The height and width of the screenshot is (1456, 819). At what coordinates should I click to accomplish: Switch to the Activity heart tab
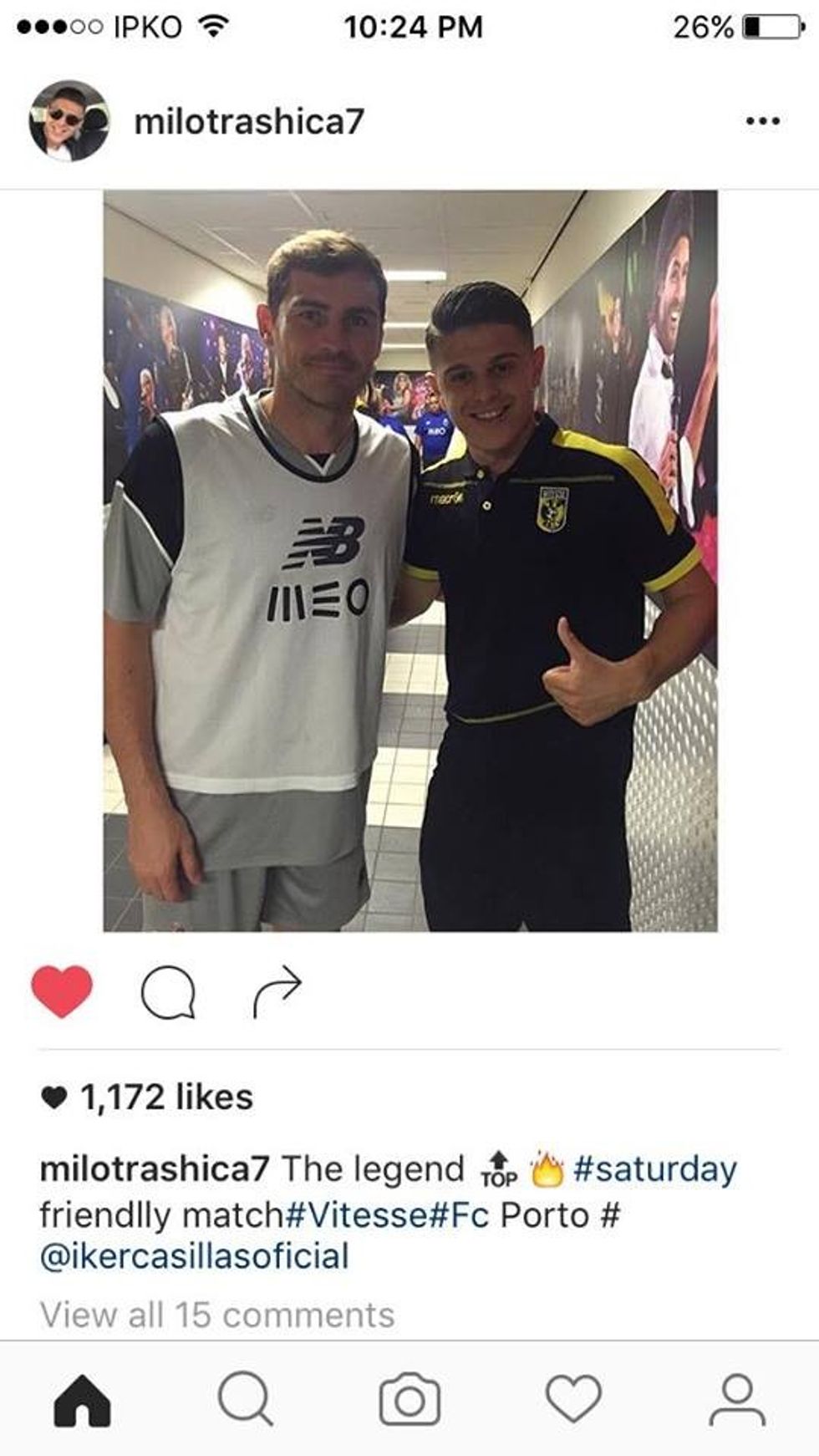(573, 1399)
